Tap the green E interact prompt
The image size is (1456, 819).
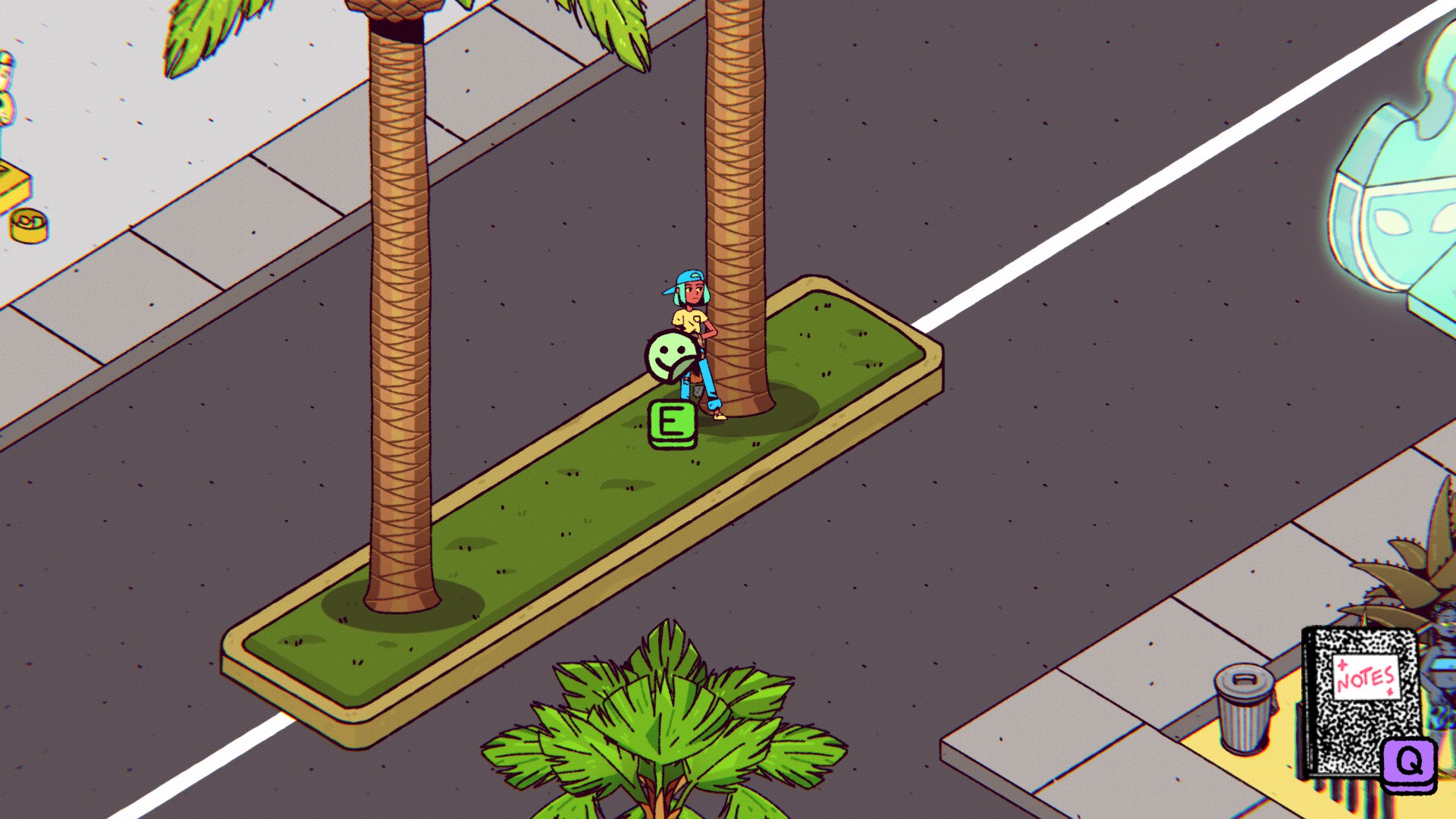[672, 425]
